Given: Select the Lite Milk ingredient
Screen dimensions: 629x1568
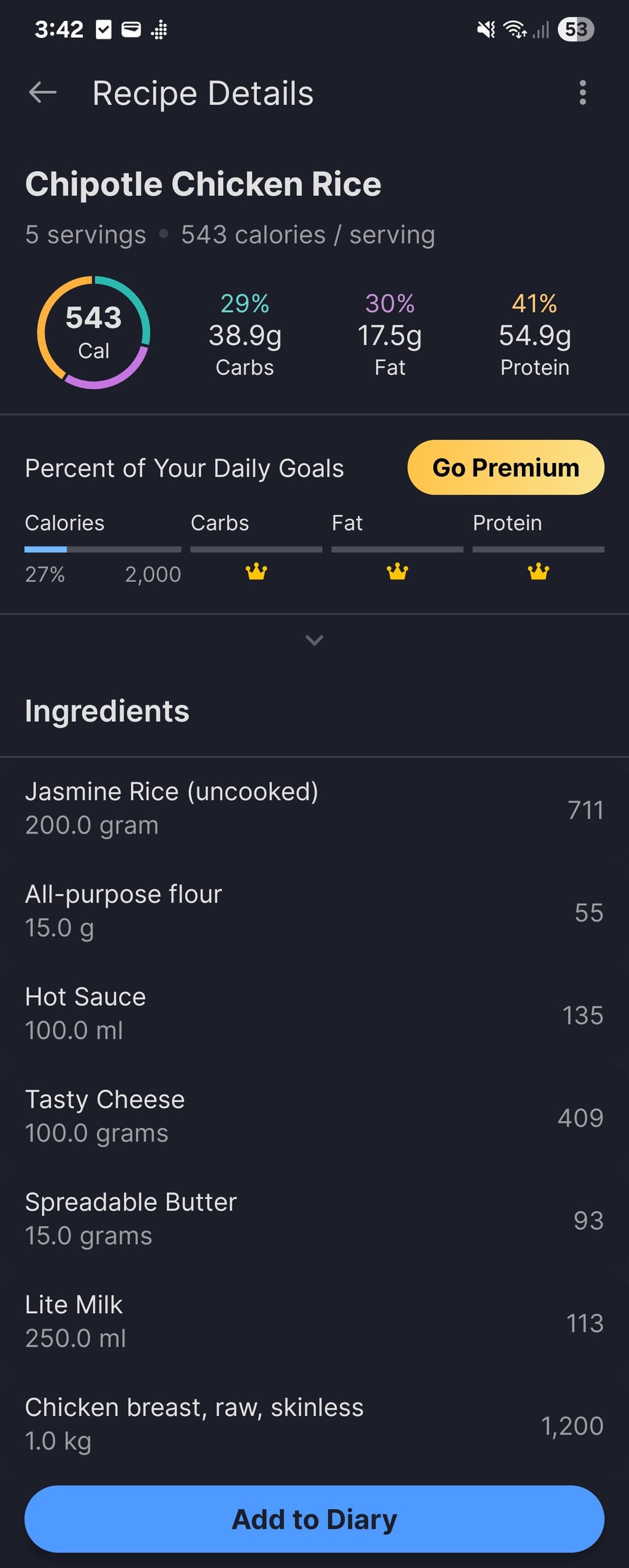Looking at the screenshot, I should [x=314, y=1321].
